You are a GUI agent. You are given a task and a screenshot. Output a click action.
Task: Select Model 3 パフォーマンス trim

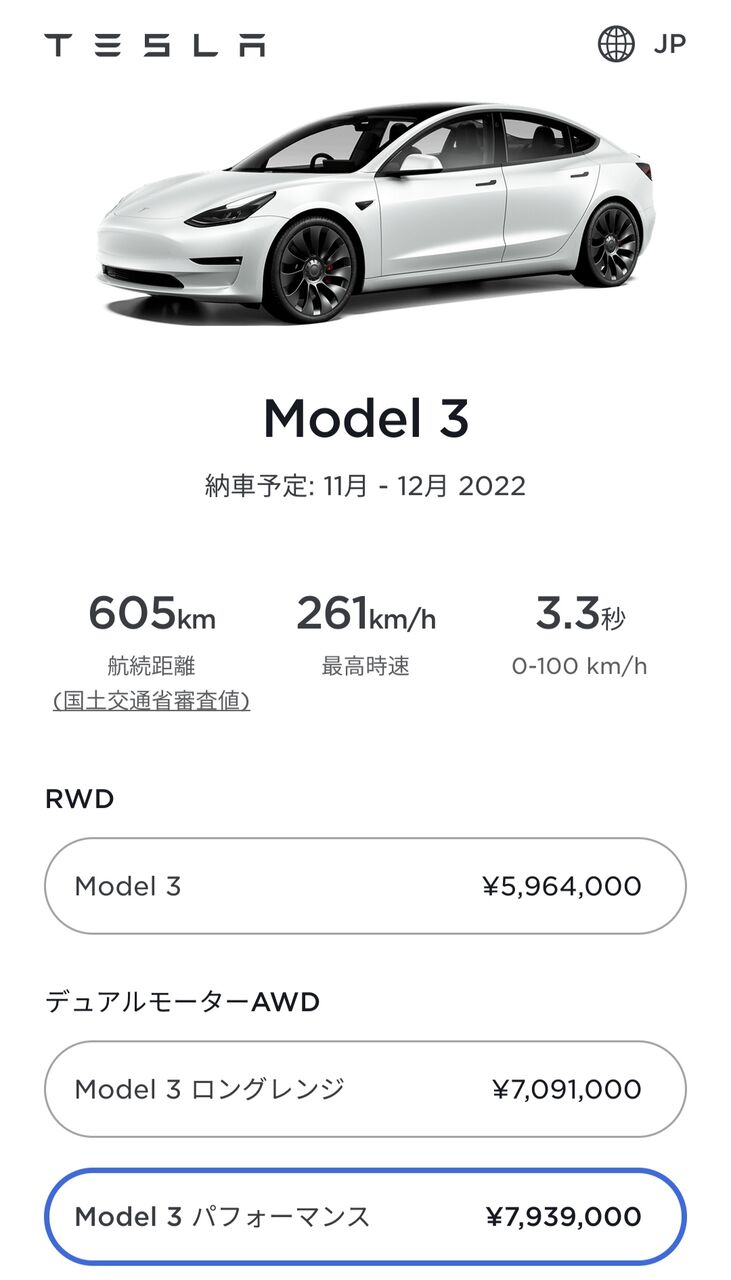click(365, 1217)
